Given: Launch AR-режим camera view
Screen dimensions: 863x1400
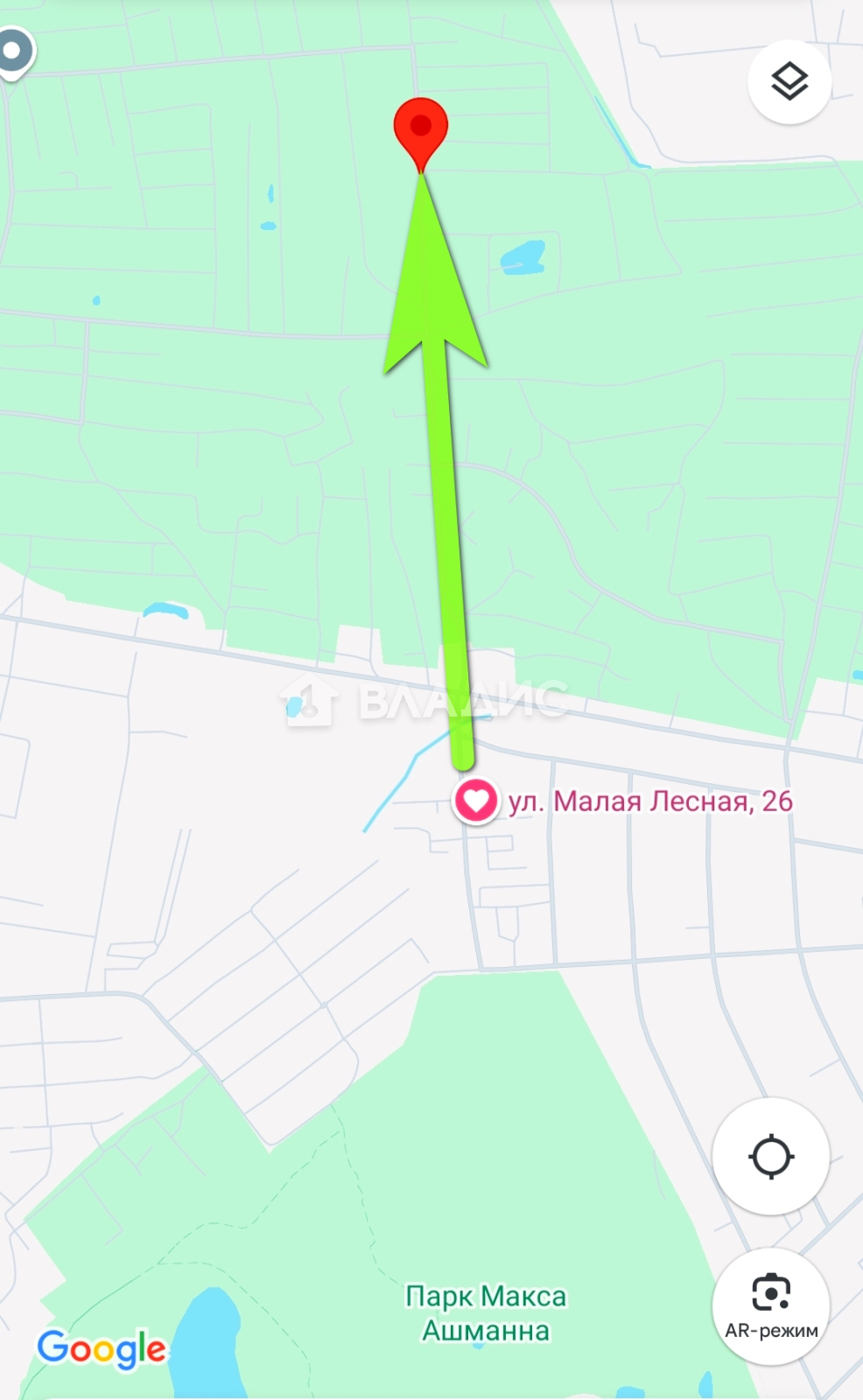Looking at the screenshot, I should coord(771,1306).
